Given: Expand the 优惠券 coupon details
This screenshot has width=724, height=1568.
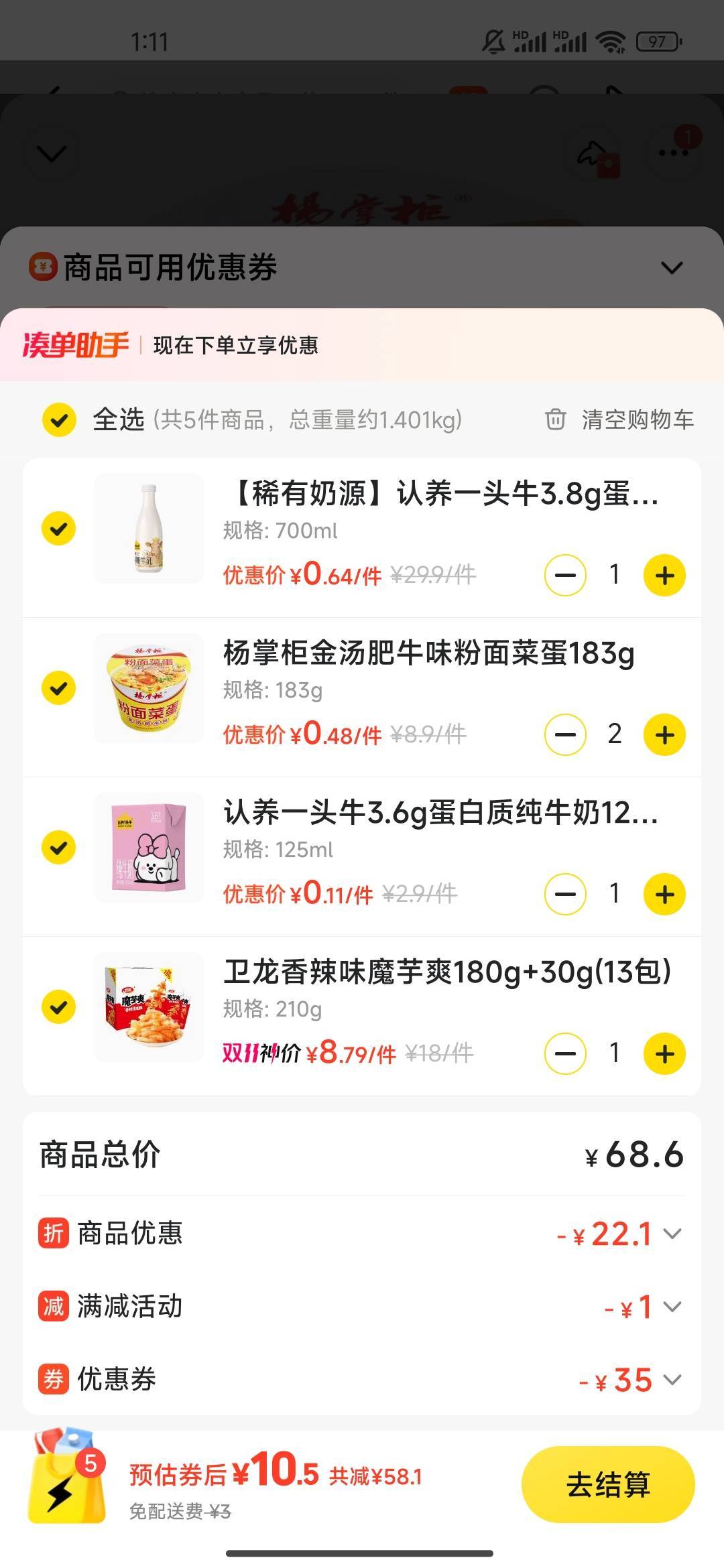Looking at the screenshot, I should (672, 1380).
